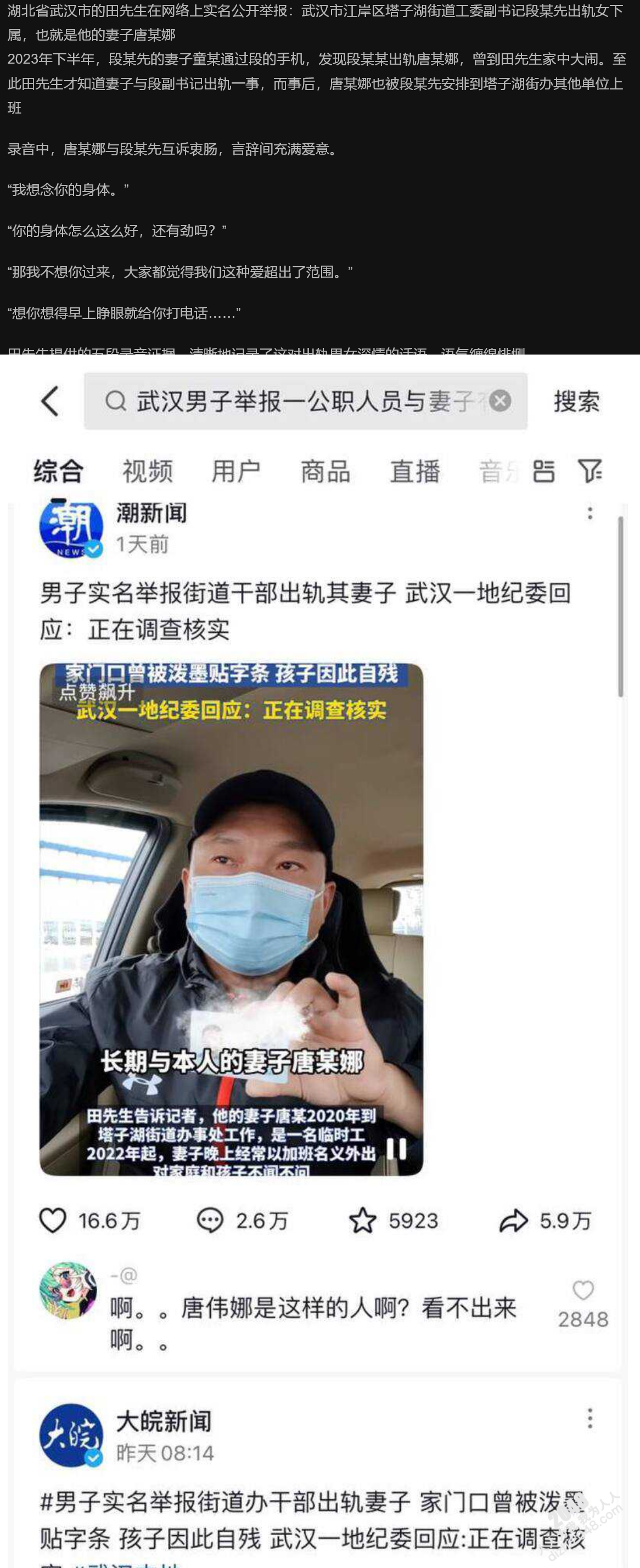Like the comment about 唐伟娜
640x1568 pixels.
point(583,1290)
